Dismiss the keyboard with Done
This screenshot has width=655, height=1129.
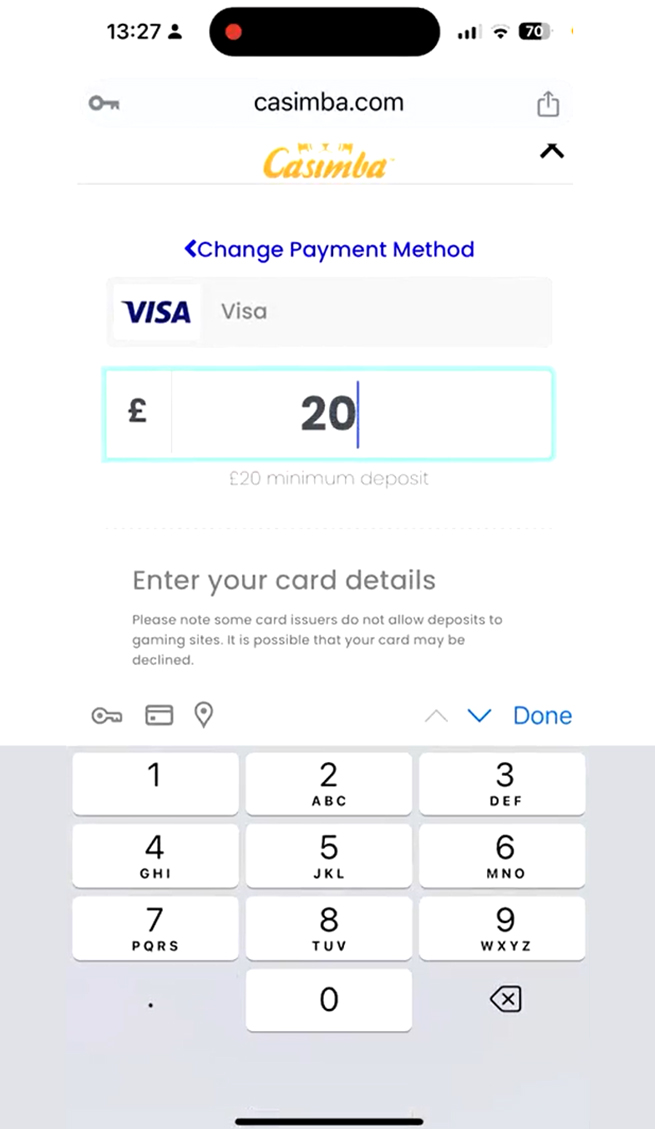tap(543, 716)
